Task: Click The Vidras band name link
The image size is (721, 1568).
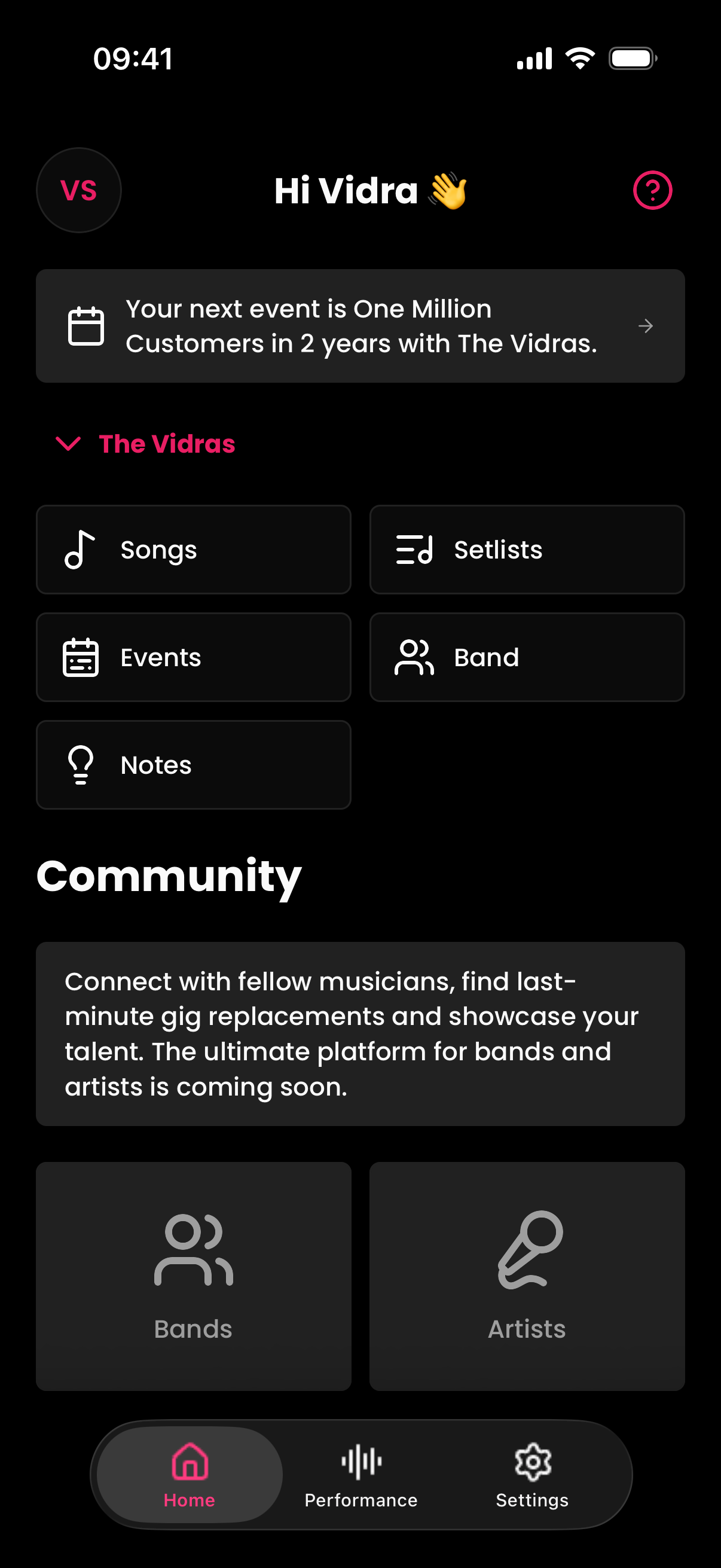Action: [167, 444]
